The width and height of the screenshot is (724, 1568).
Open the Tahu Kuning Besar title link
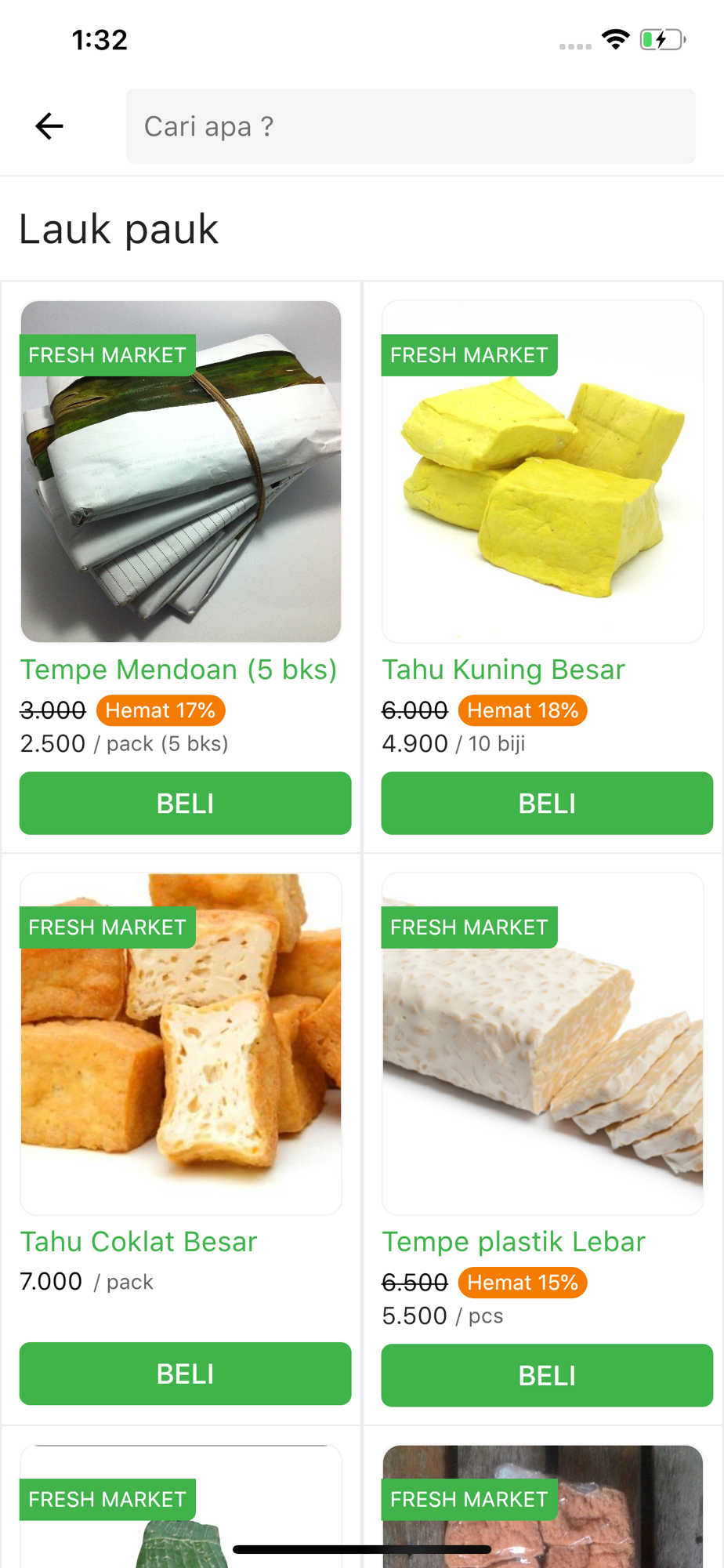(503, 670)
